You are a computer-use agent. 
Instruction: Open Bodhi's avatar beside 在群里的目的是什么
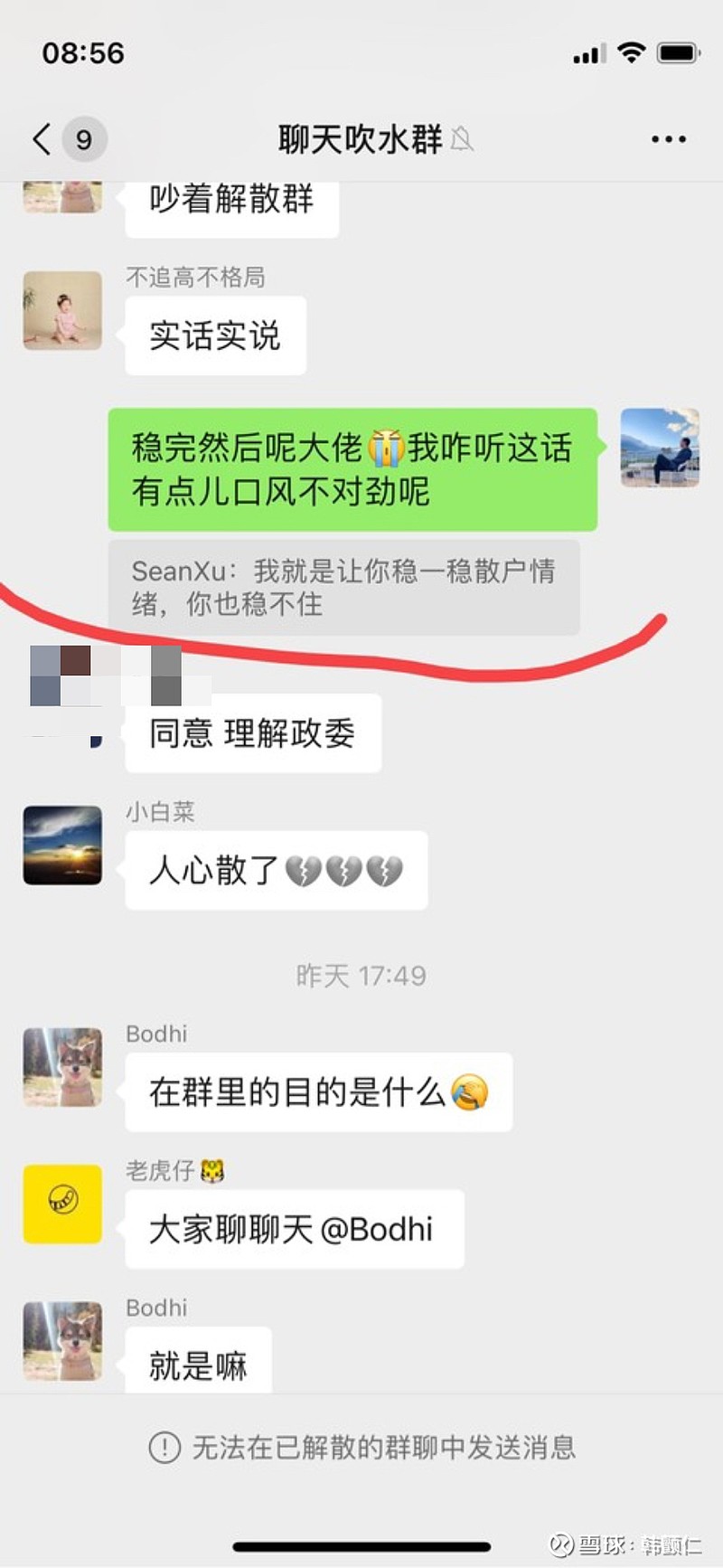point(62,1067)
